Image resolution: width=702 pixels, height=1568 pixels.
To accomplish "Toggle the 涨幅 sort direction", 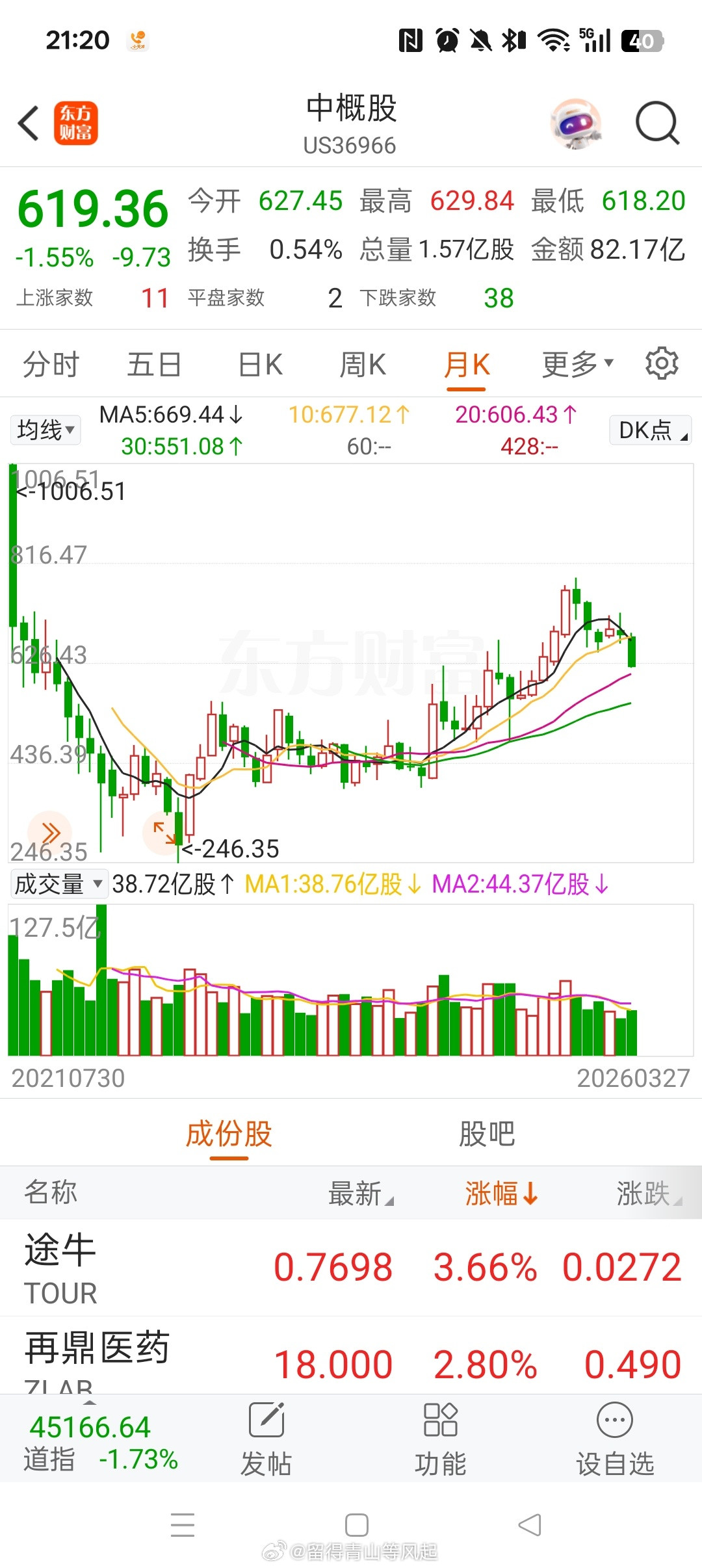I will click(x=499, y=1192).
